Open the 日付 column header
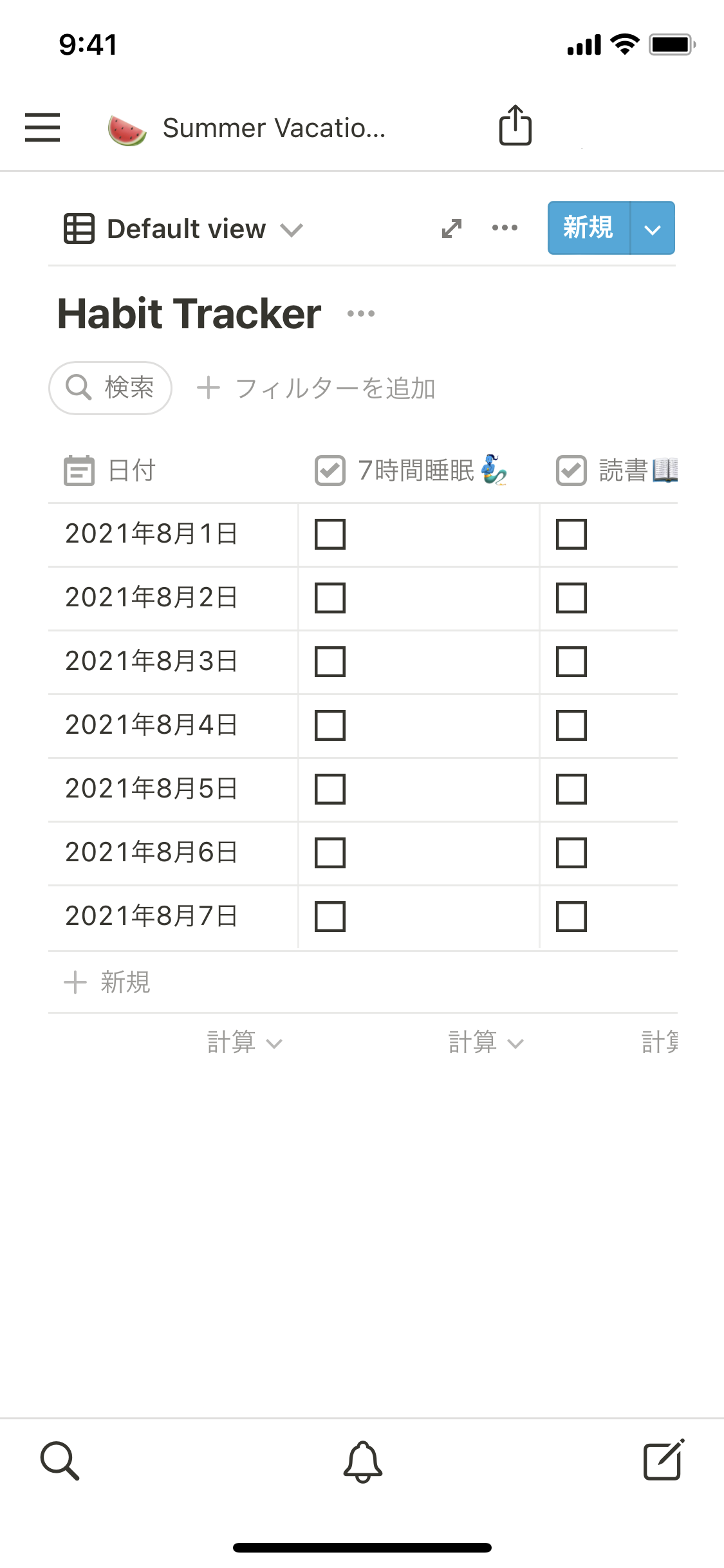Image resolution: width=724 pixels, height=1568 pixels. click(x=131, y=471)
